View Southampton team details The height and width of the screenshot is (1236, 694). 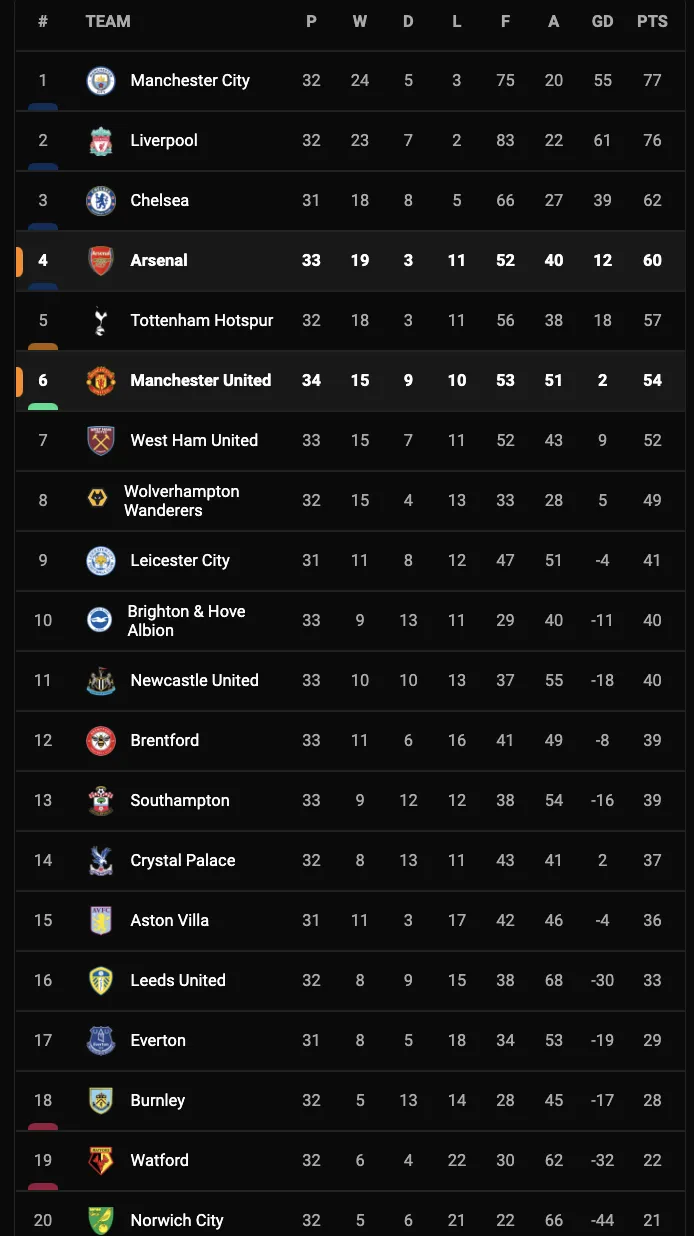(180, 801)
